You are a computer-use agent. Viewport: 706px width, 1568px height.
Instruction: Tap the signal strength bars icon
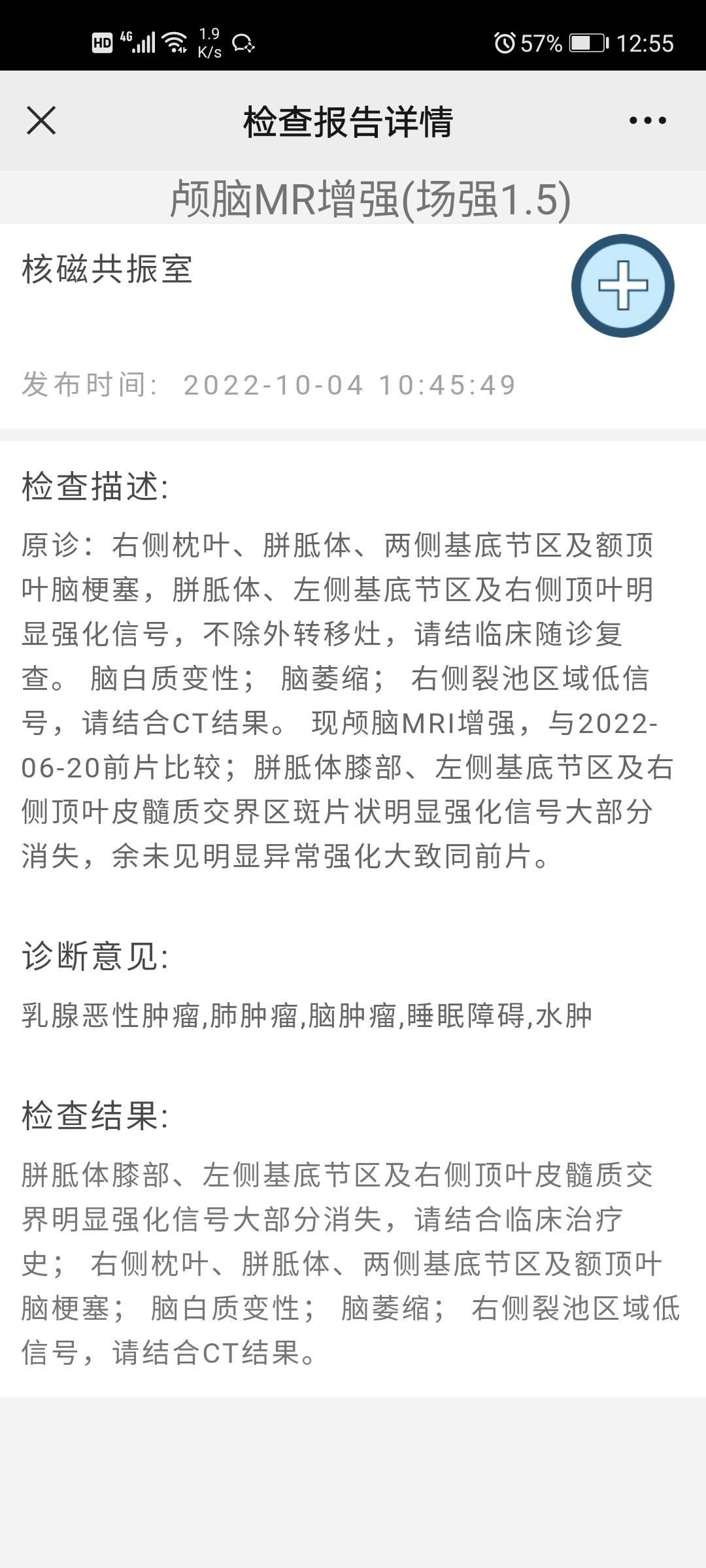pos(145,44)
